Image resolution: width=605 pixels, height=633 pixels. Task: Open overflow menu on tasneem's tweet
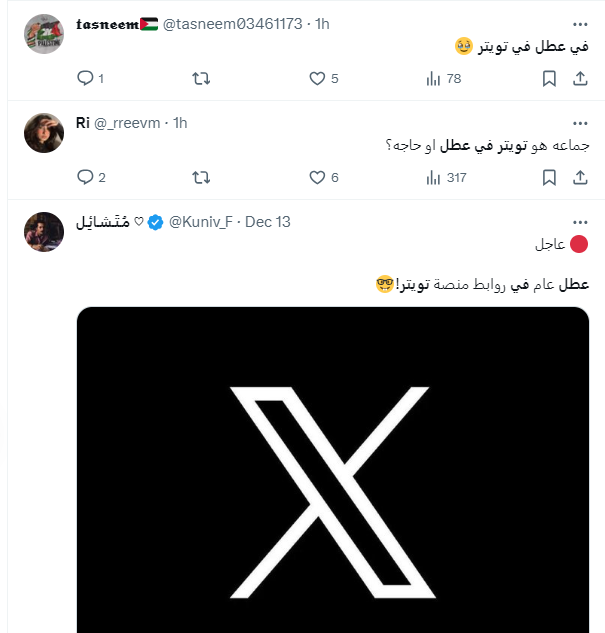[x=580, y=23]
